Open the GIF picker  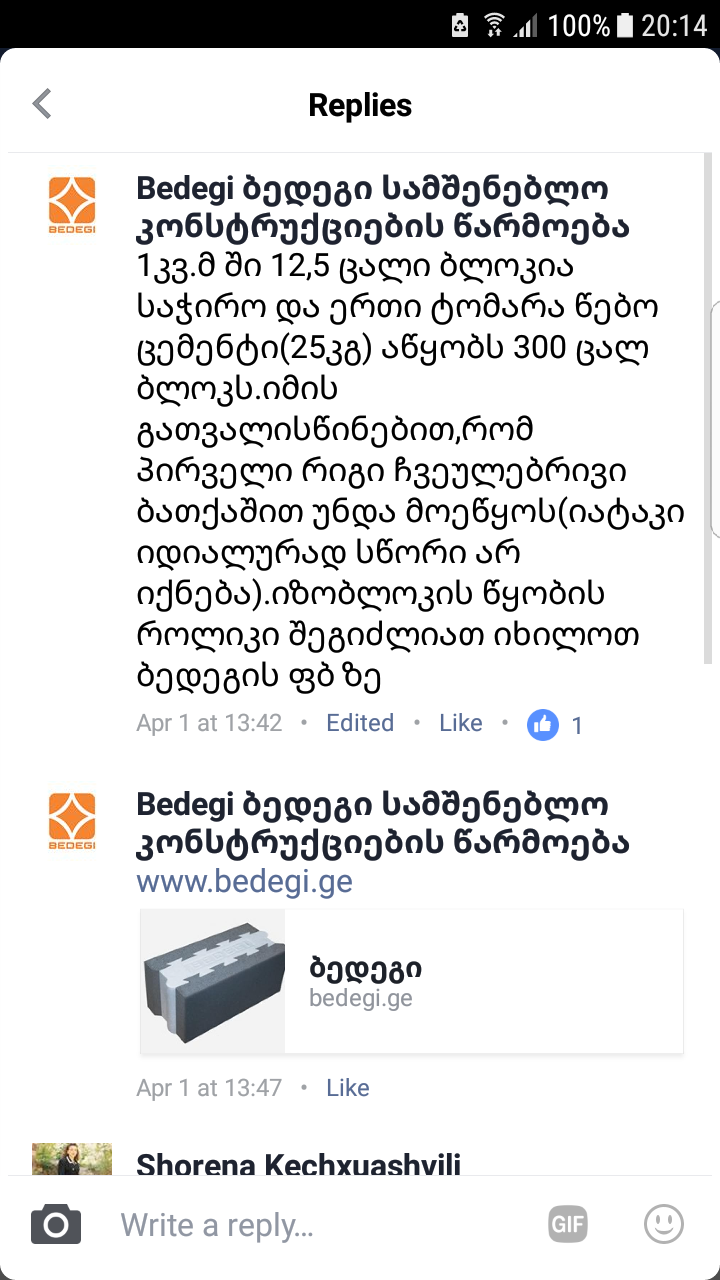(x=567, y=1224)
